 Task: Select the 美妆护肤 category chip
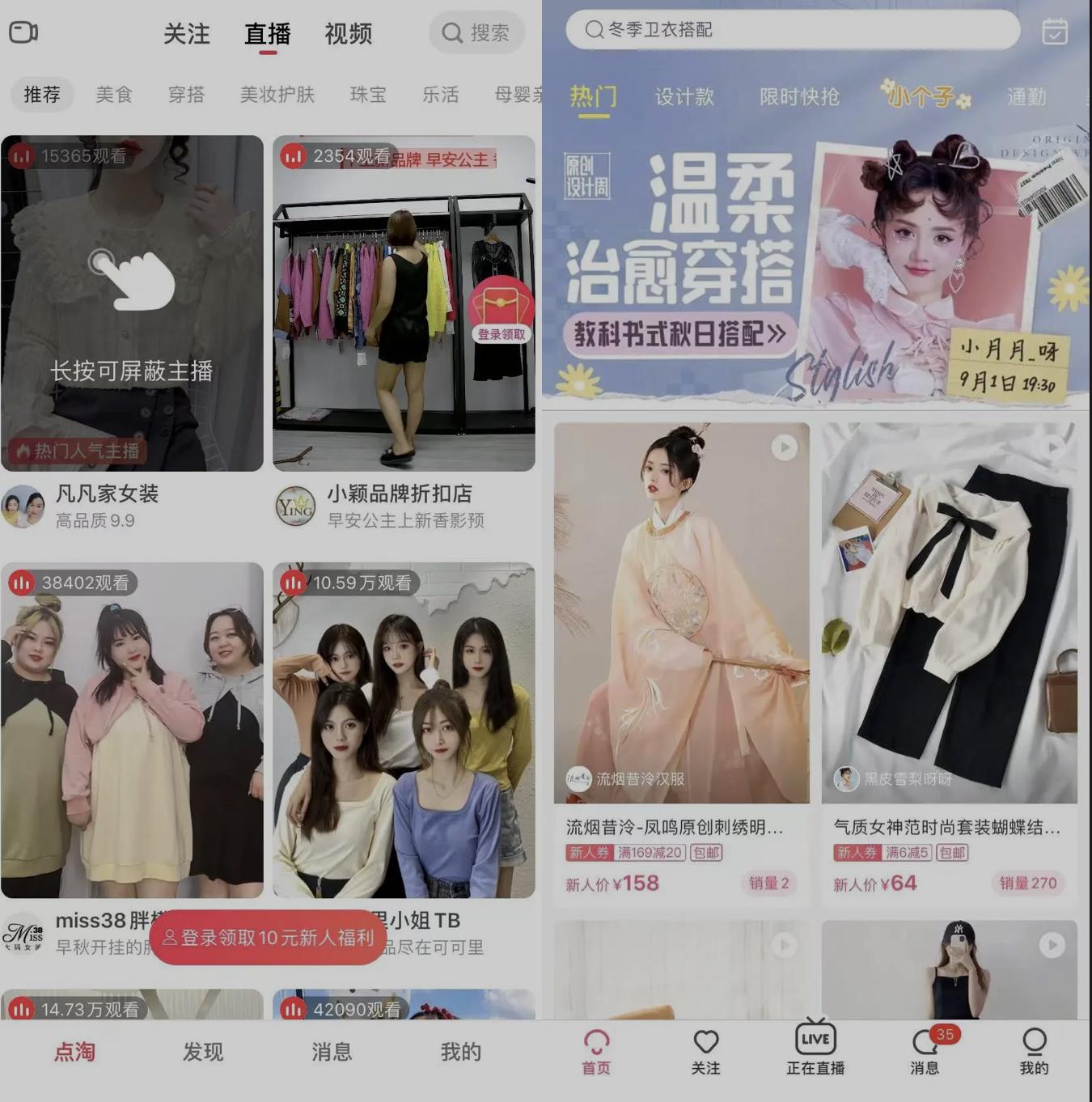point(276,95)
